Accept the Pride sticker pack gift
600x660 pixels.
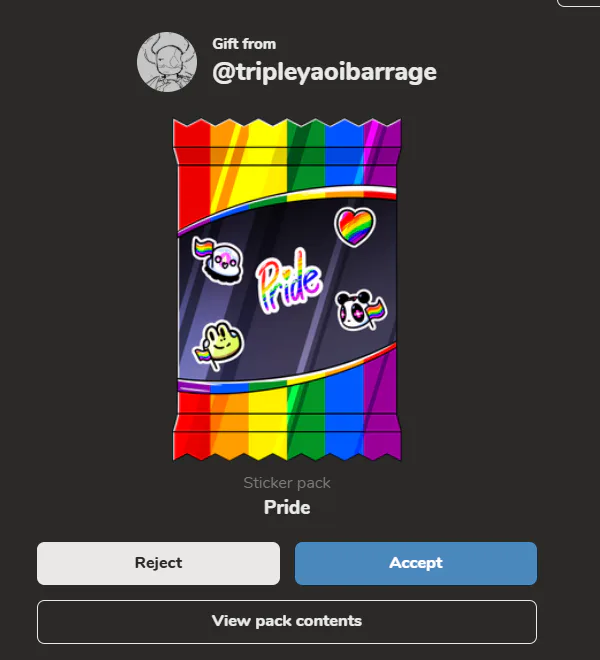coord(416,563)
